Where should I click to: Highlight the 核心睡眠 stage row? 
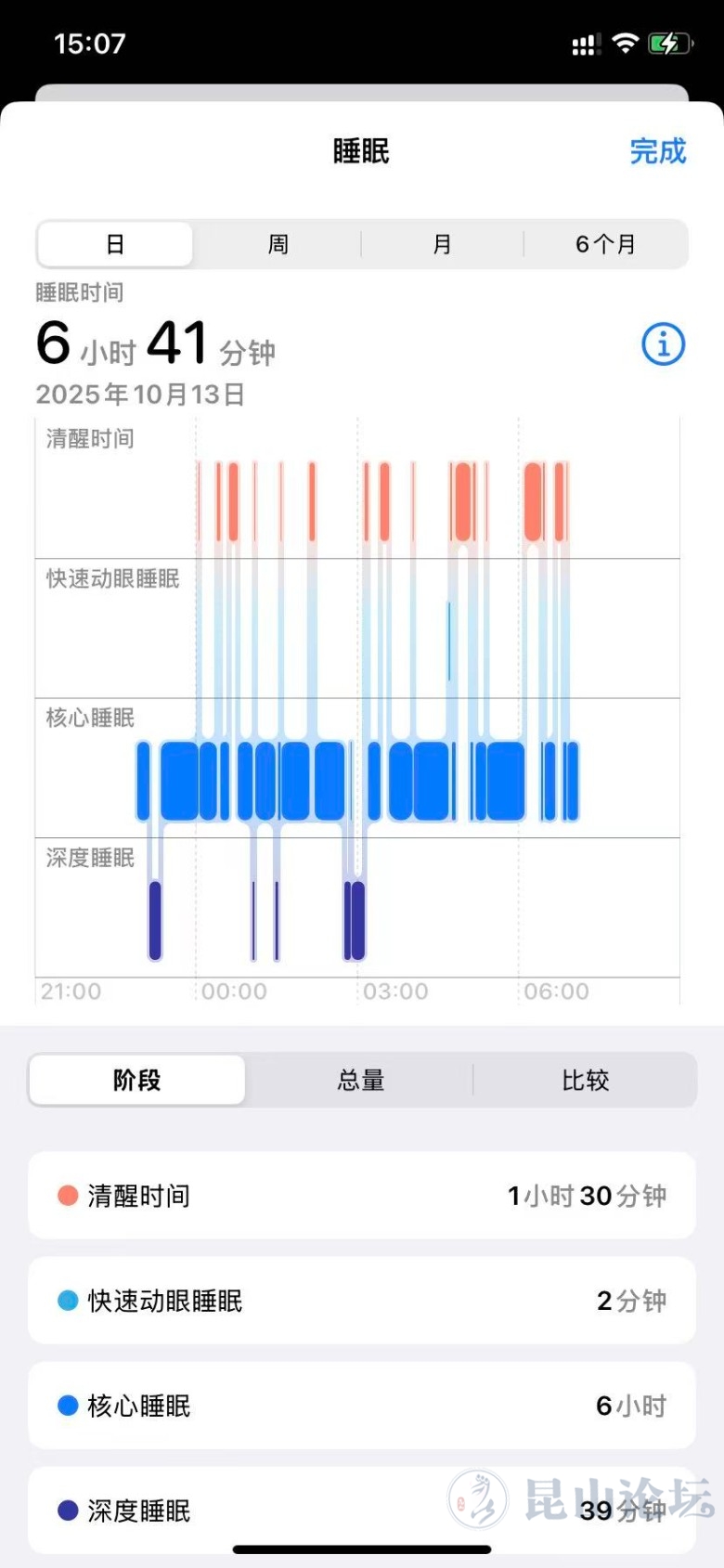click(x=362, y=1406)
